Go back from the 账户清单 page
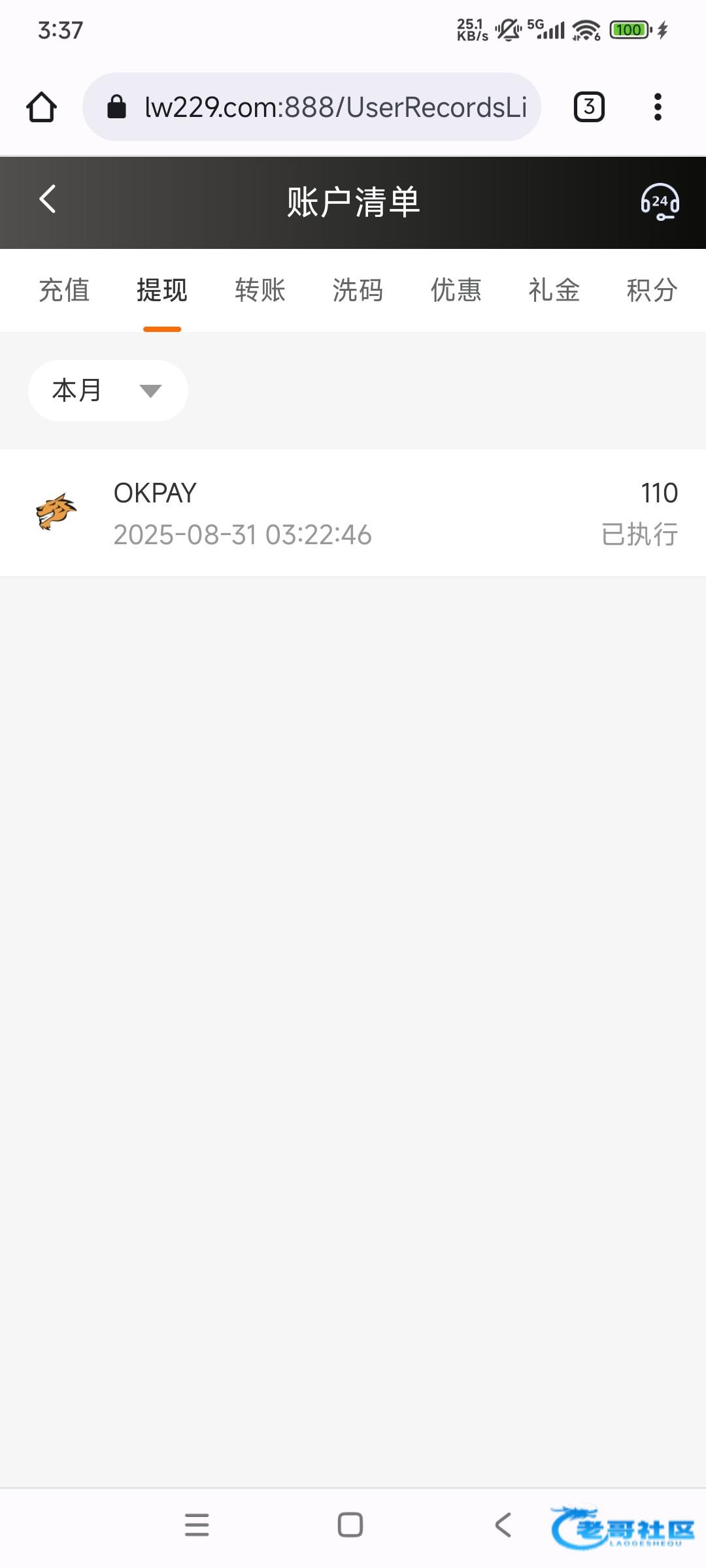 pyautogui.click(x=48, y=199)
